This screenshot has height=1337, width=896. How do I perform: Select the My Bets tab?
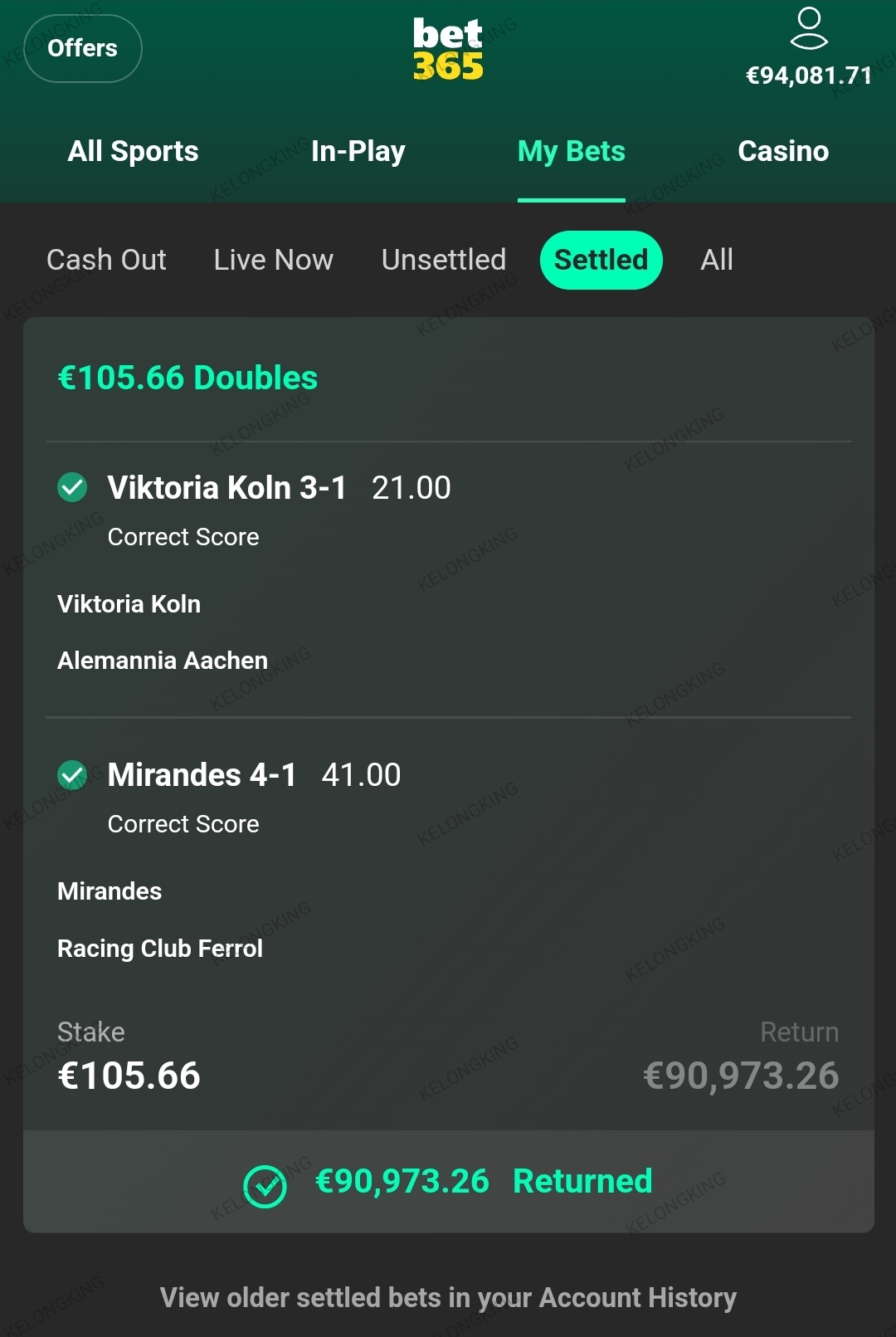point(571,151)
